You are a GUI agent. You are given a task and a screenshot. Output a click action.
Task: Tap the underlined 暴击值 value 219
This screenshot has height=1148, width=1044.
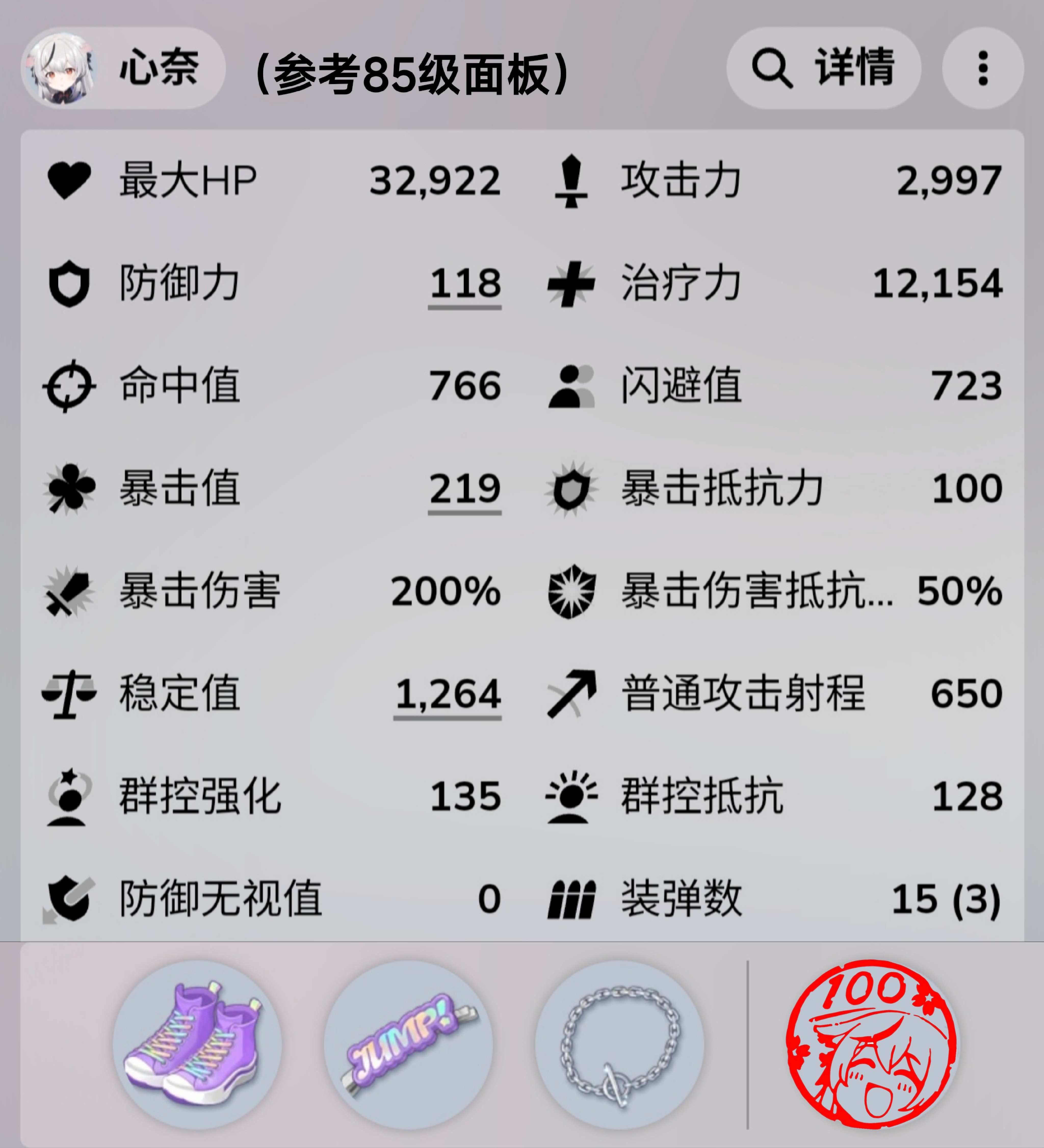[x=465, y=489]
